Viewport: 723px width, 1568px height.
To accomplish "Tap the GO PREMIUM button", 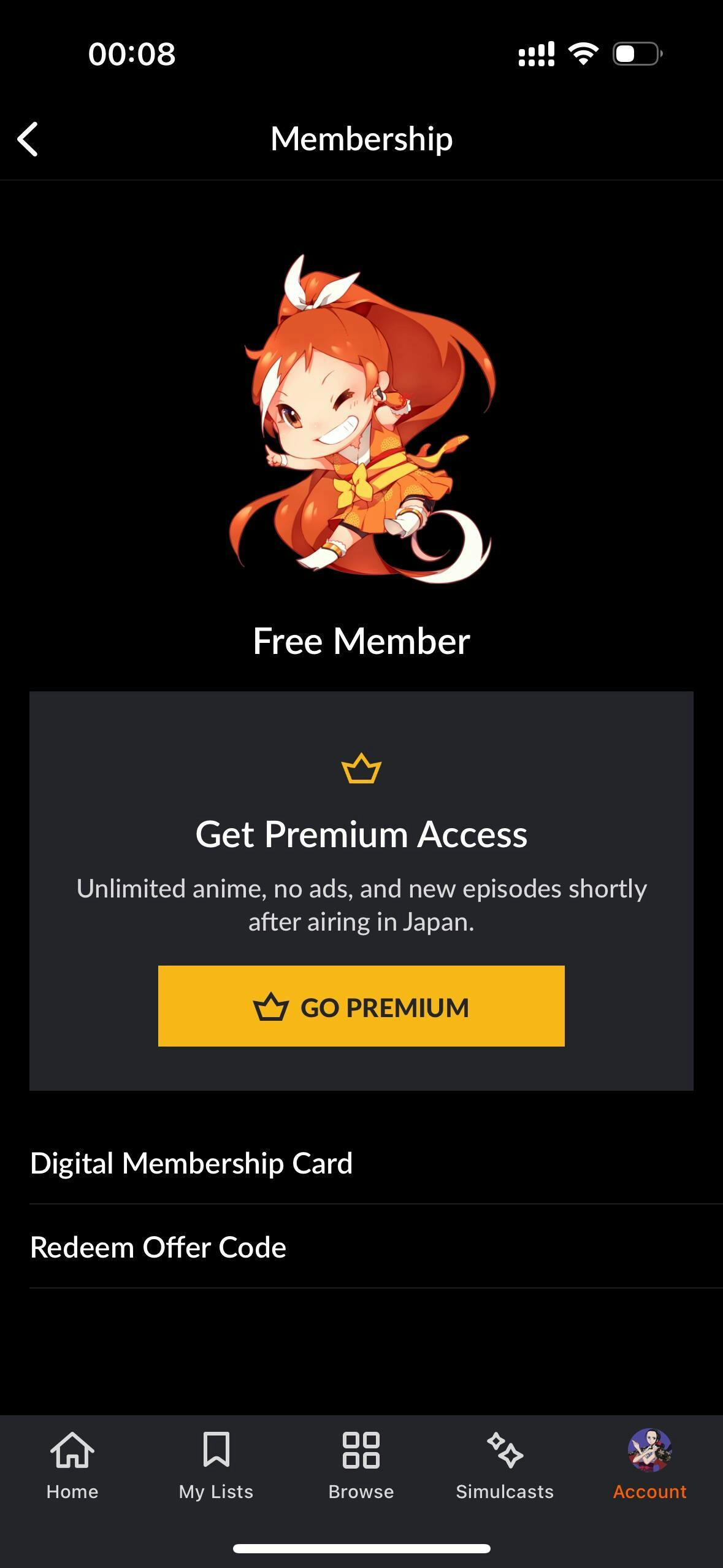I will tap(361, 1006).
